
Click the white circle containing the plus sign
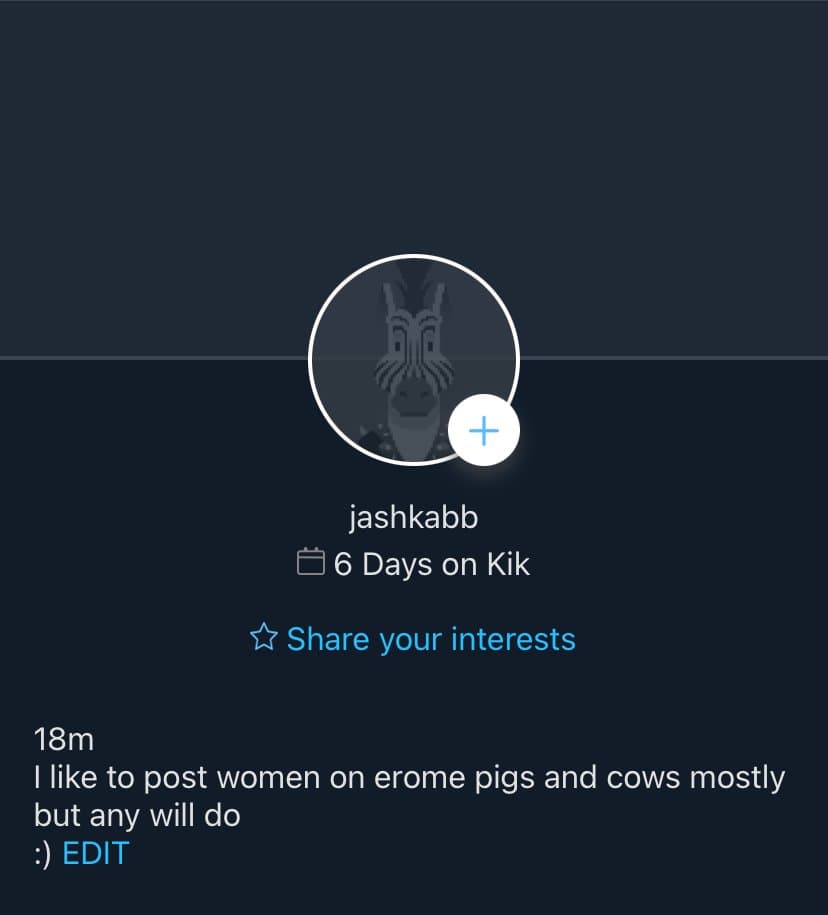tap(484, 430)
